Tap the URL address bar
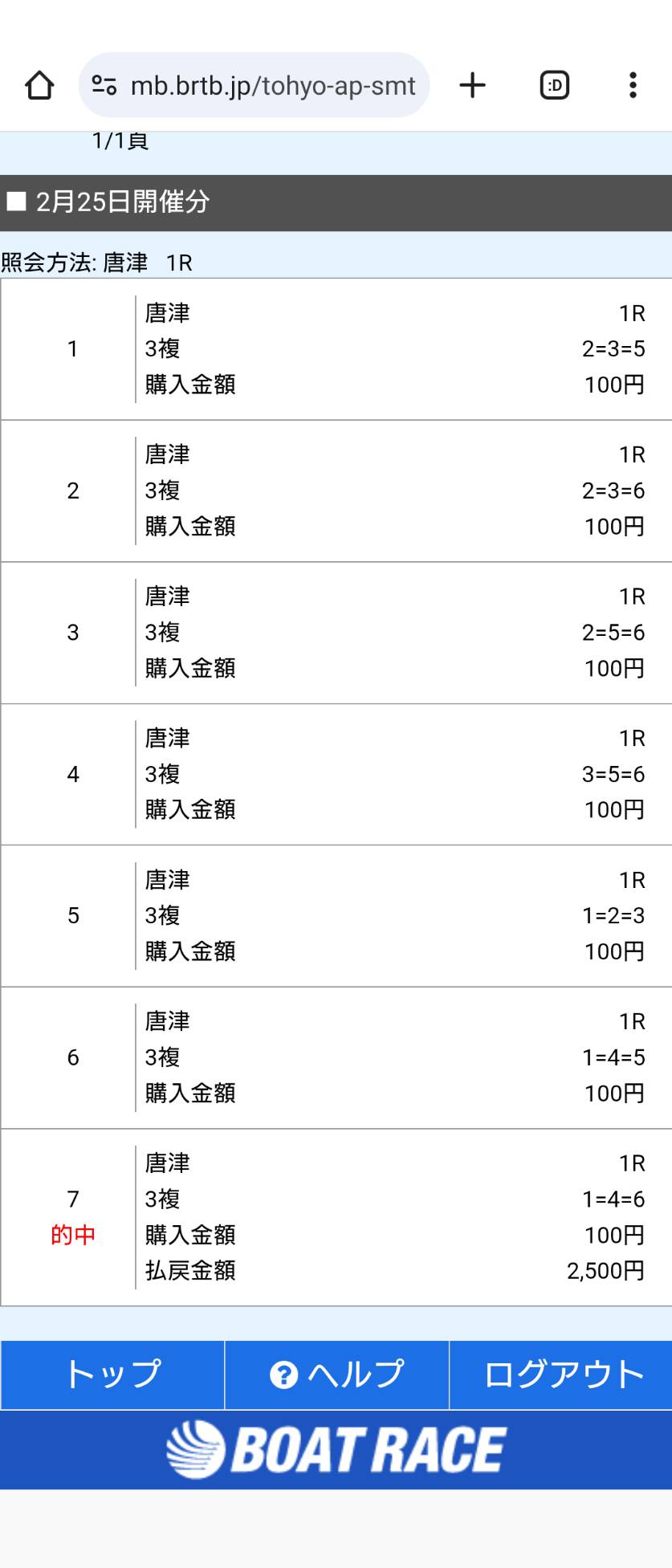This screenshot has width=672, height=1568. (271, 85)
